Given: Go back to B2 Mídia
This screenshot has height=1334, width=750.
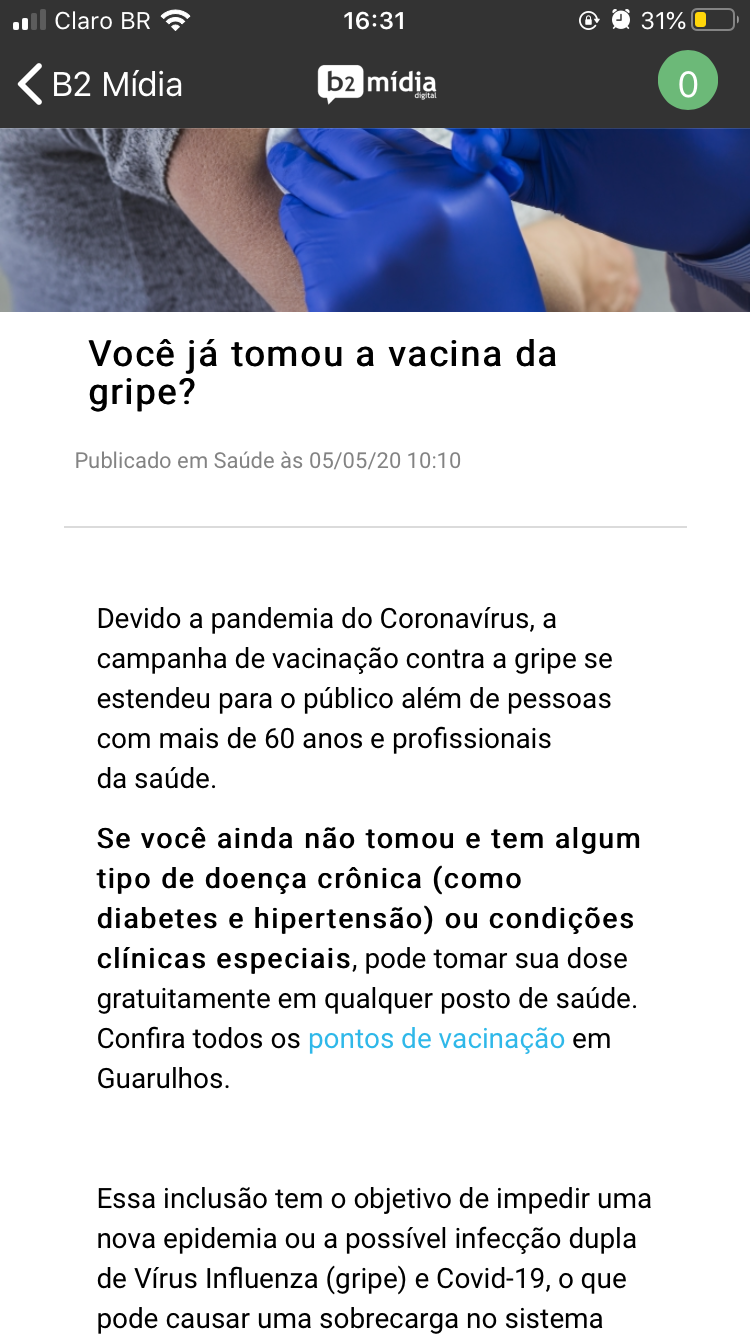Looking at the screenshot, I should [100, 84].
